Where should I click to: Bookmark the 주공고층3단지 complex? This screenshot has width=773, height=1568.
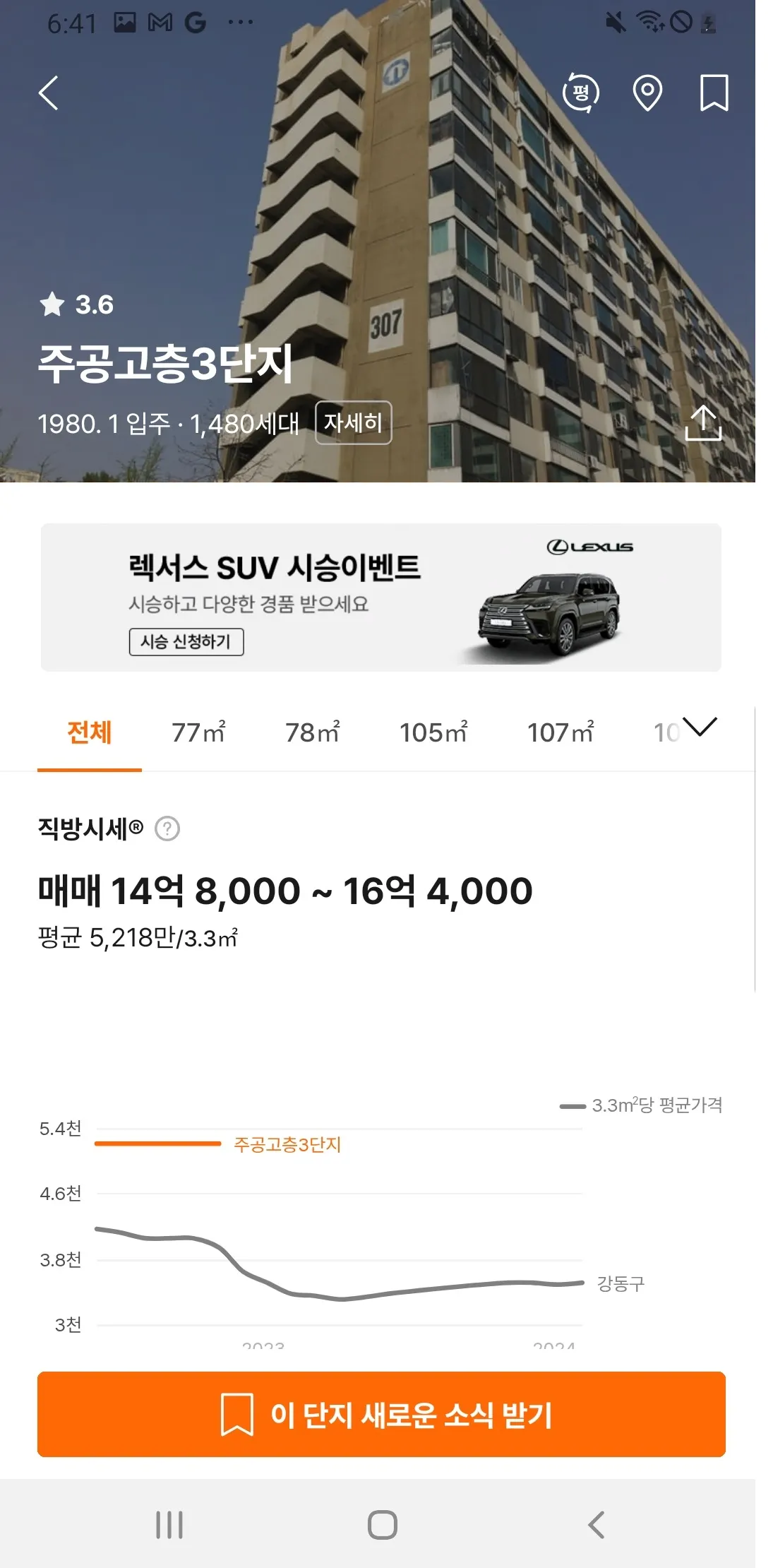coord(713,93)
